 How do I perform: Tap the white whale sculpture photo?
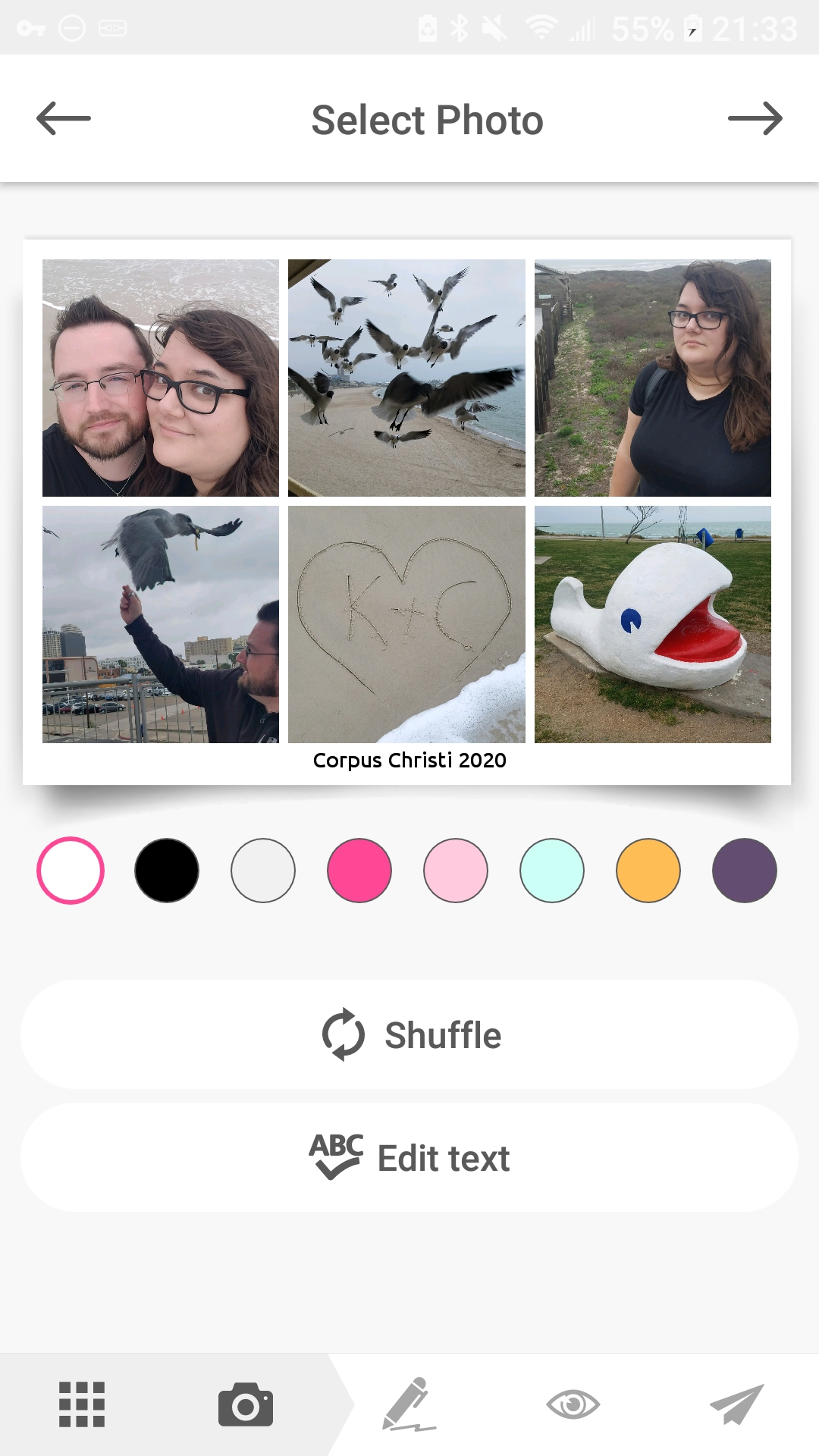tap(652, 624)
